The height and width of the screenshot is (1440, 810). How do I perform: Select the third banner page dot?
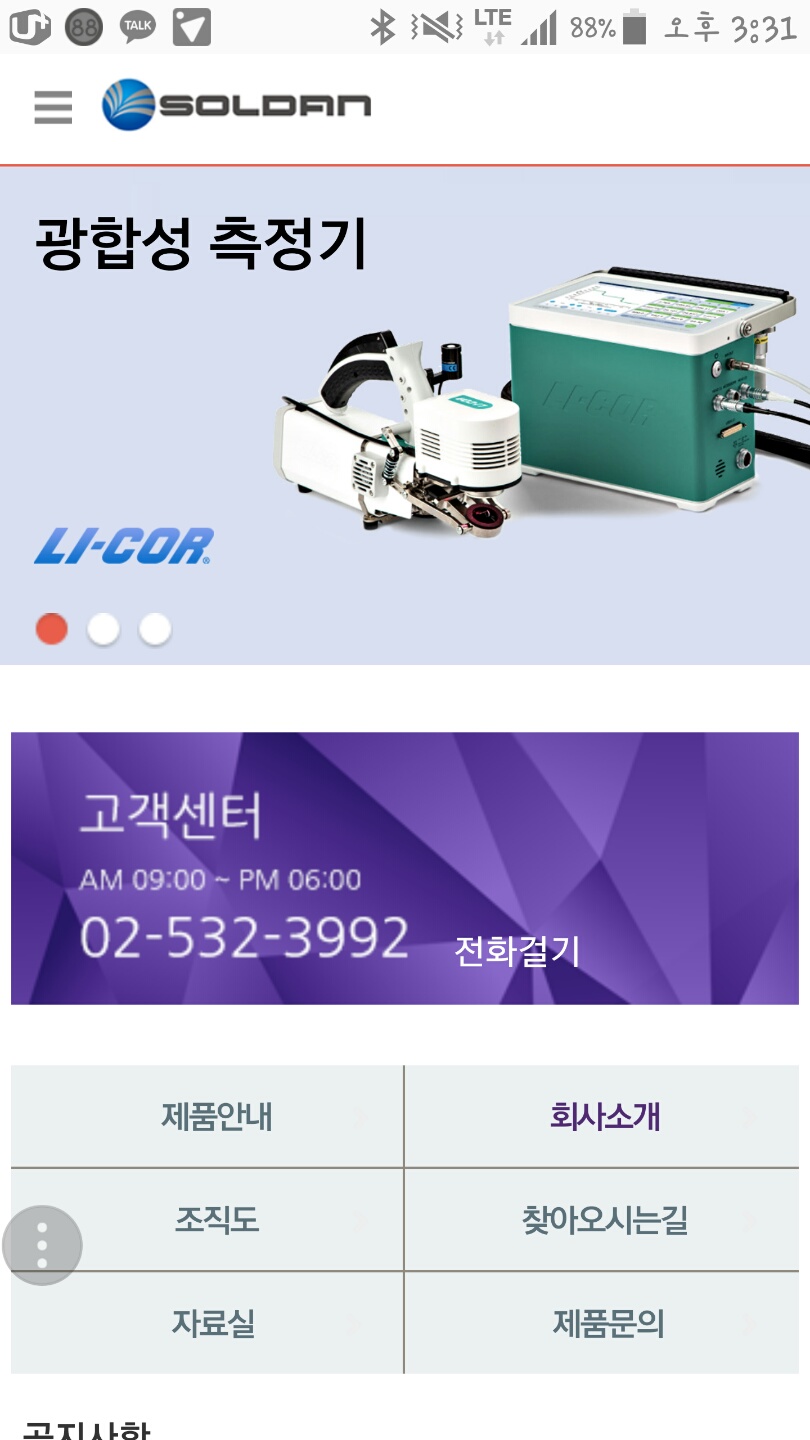[155, 630]
